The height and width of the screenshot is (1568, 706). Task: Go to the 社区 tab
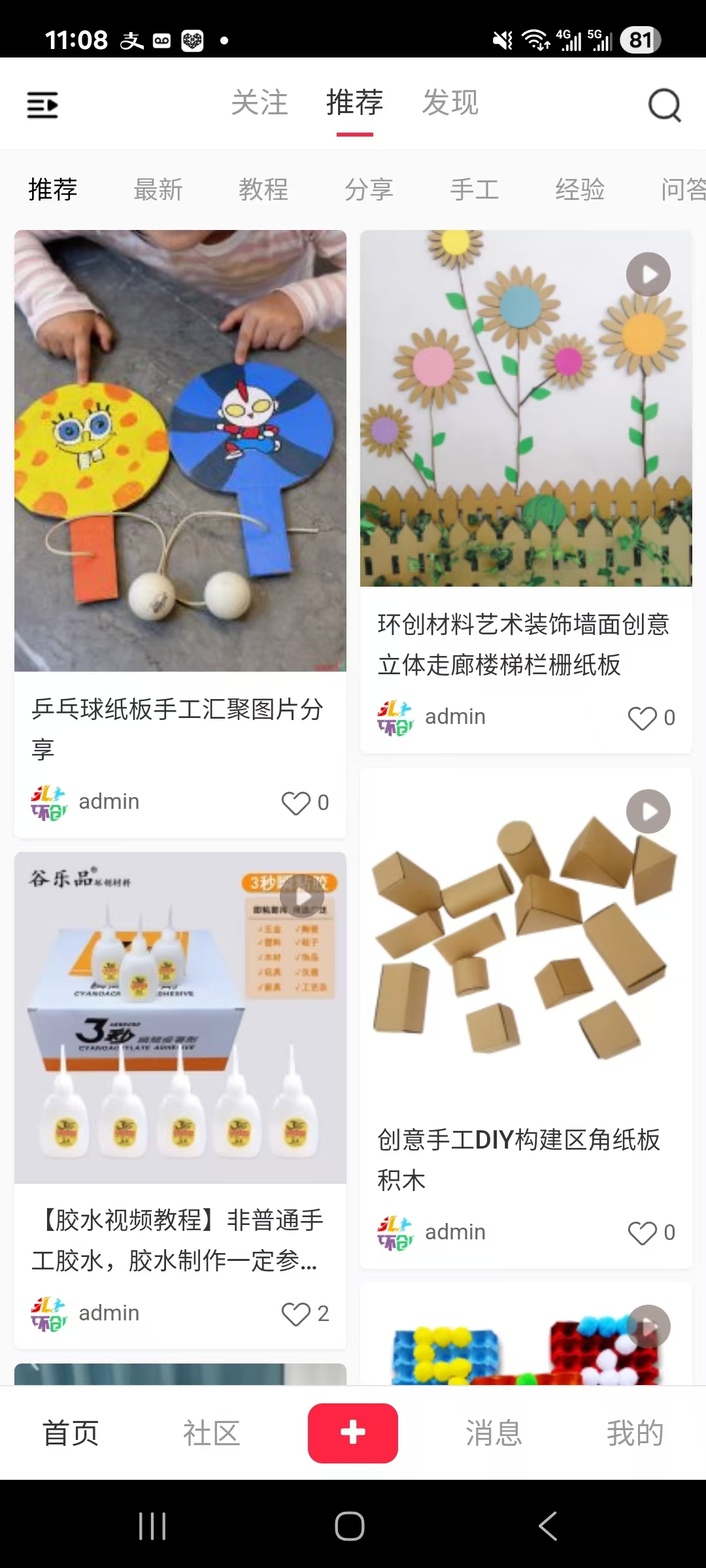(x=211, y=1433)
